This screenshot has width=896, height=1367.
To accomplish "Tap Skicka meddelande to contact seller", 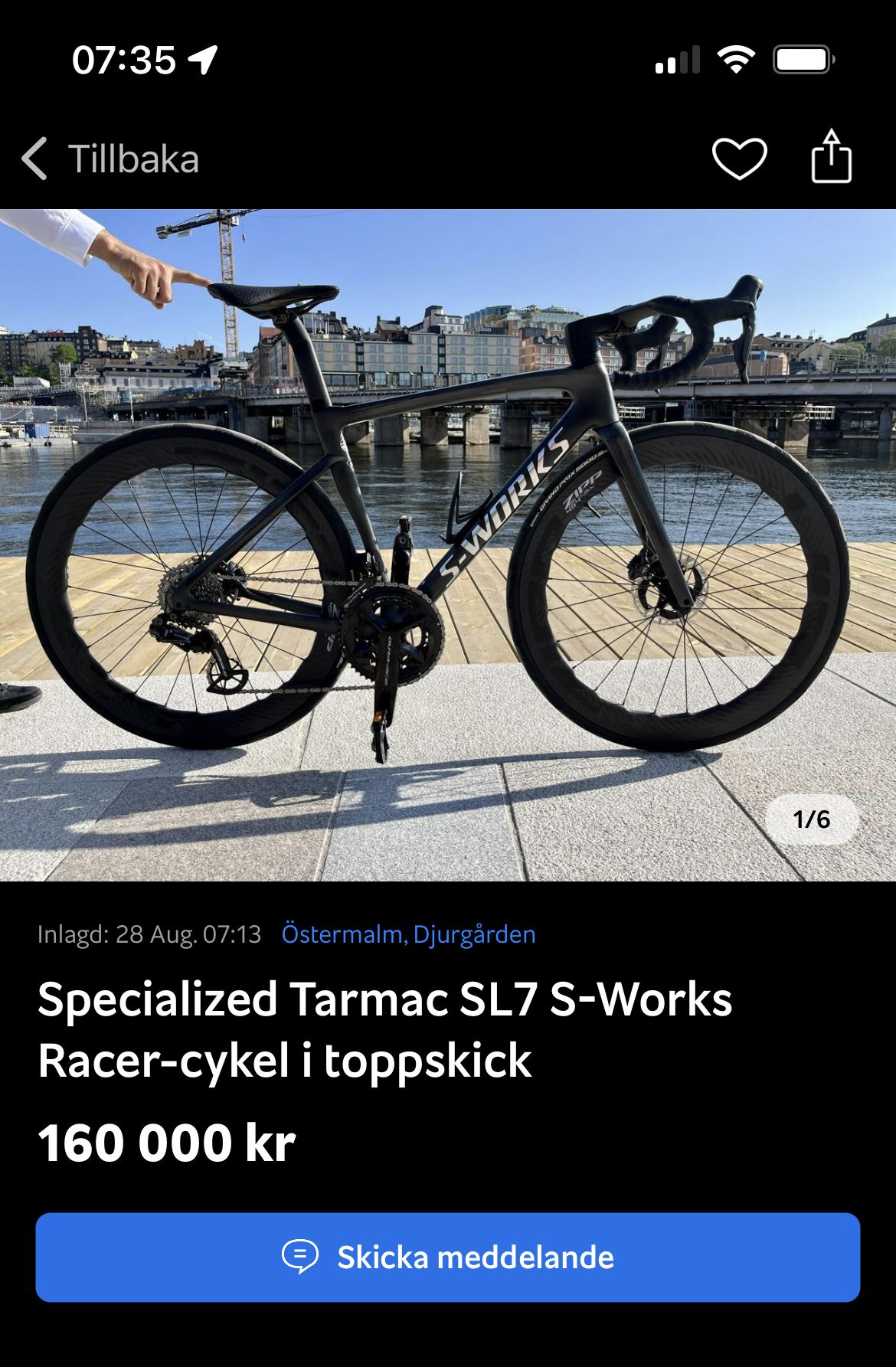I will 448,1257.
